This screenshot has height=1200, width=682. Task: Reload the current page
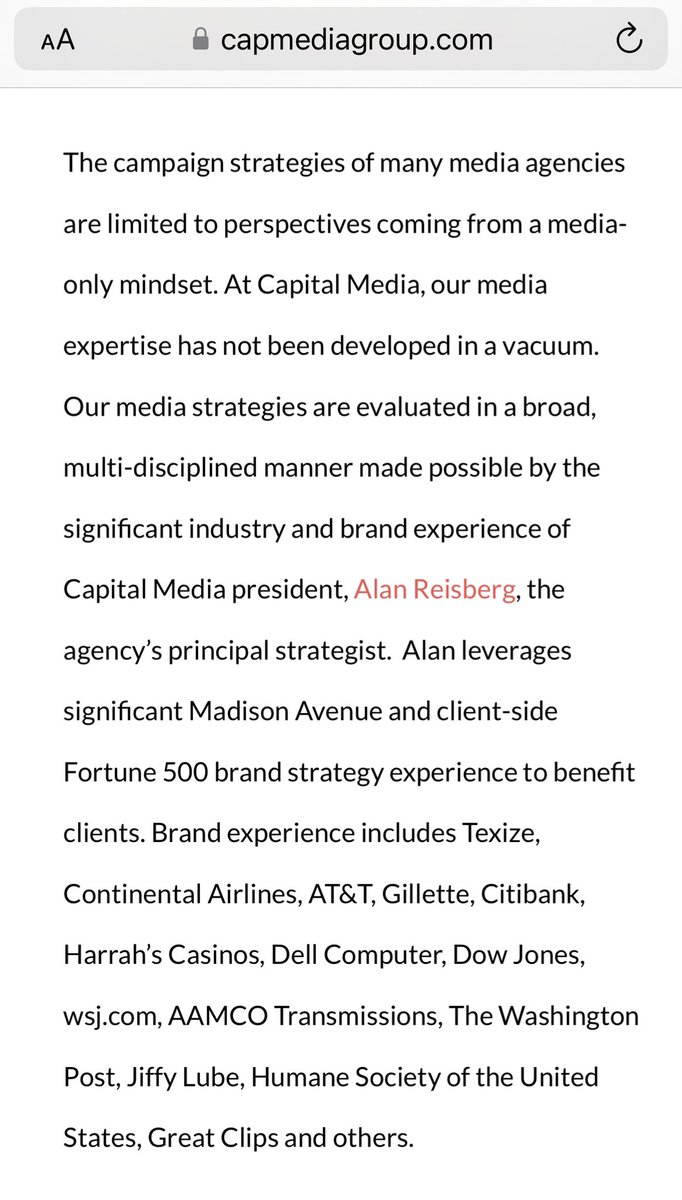[x=627, y=40]
